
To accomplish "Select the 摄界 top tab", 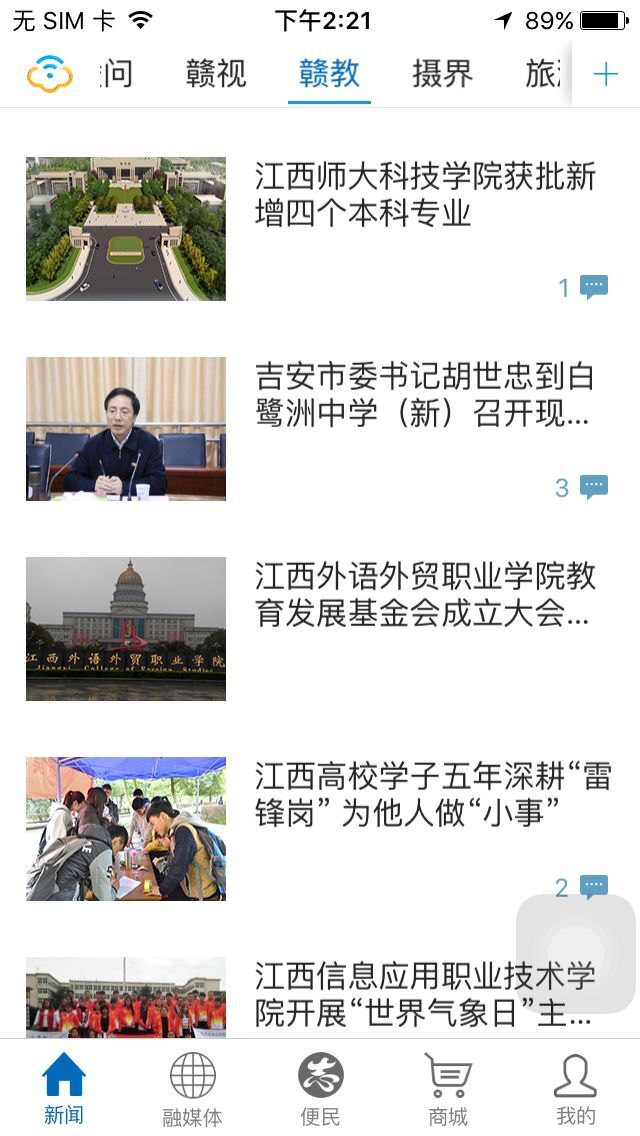I will [442, 74].
